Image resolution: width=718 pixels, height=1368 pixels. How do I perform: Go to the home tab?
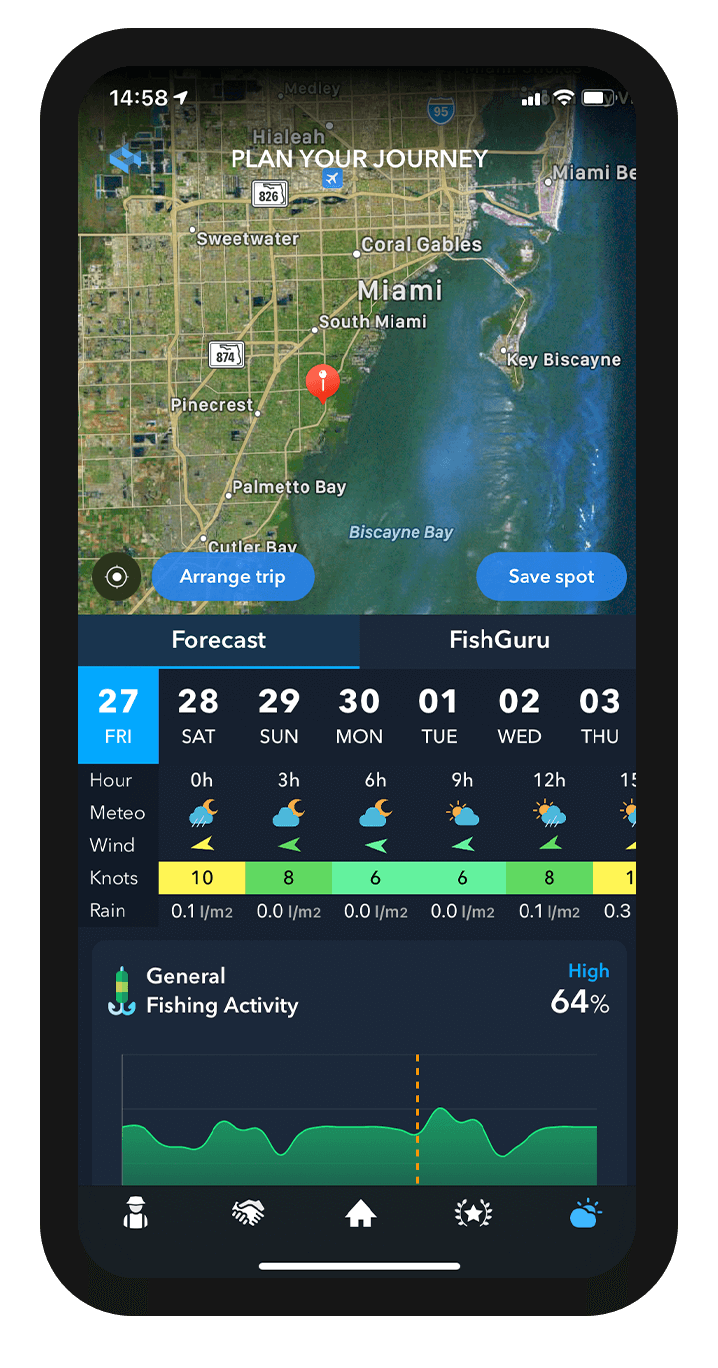point(360,1213)
